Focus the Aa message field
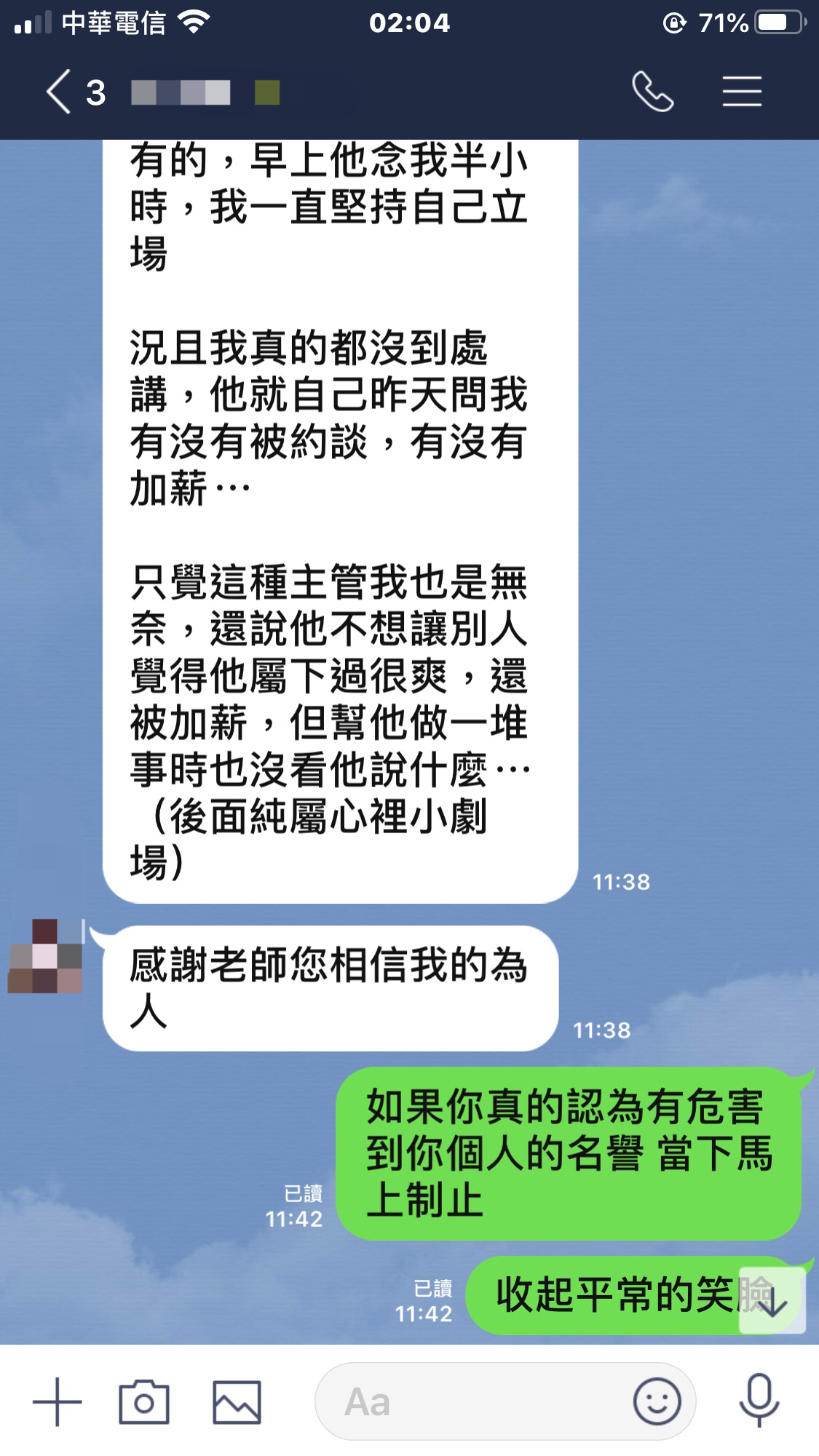Viewport: 819px width, 1456px height. [473, 1401]
